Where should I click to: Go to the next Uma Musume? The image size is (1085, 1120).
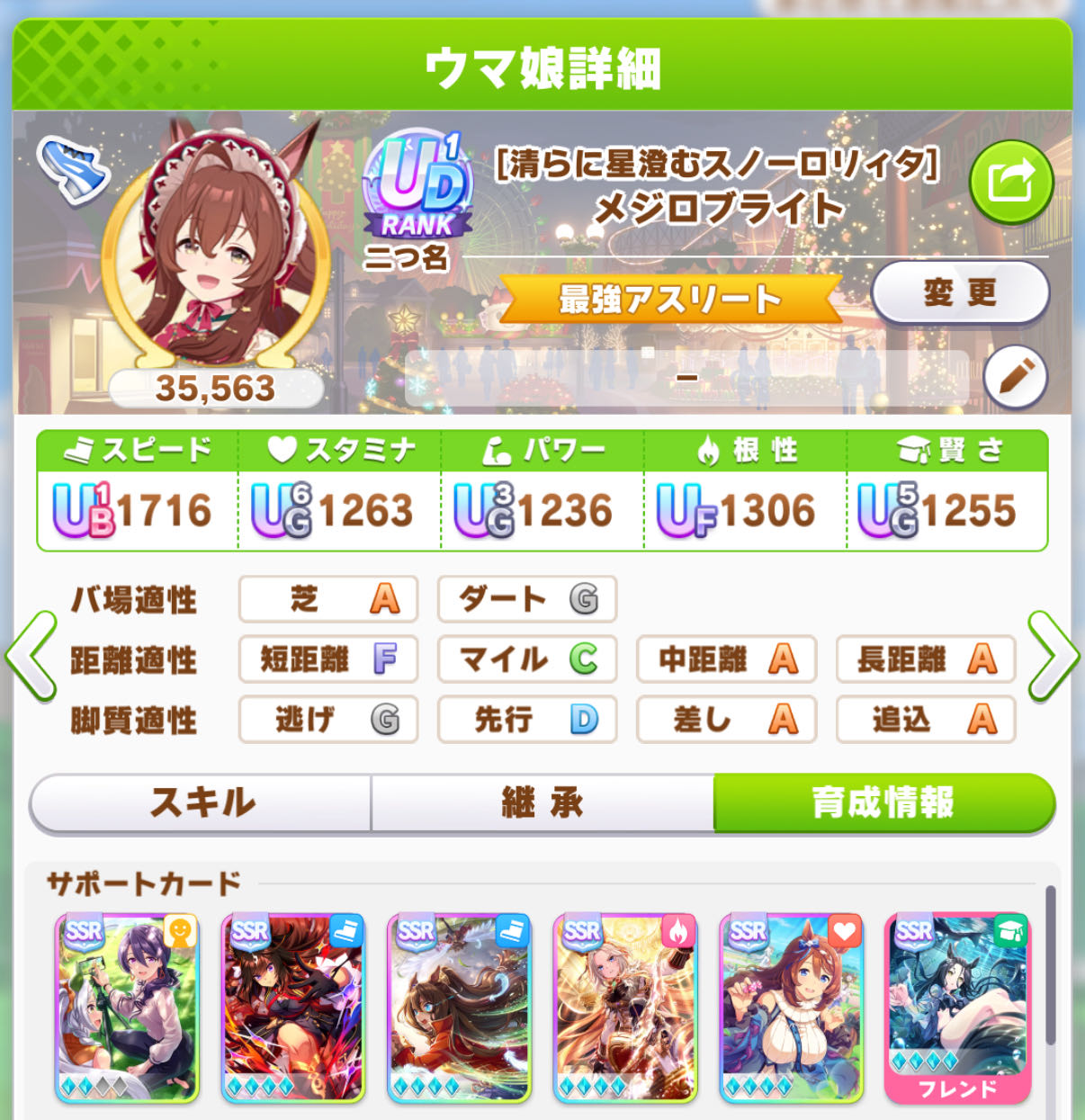point(1053,655)
